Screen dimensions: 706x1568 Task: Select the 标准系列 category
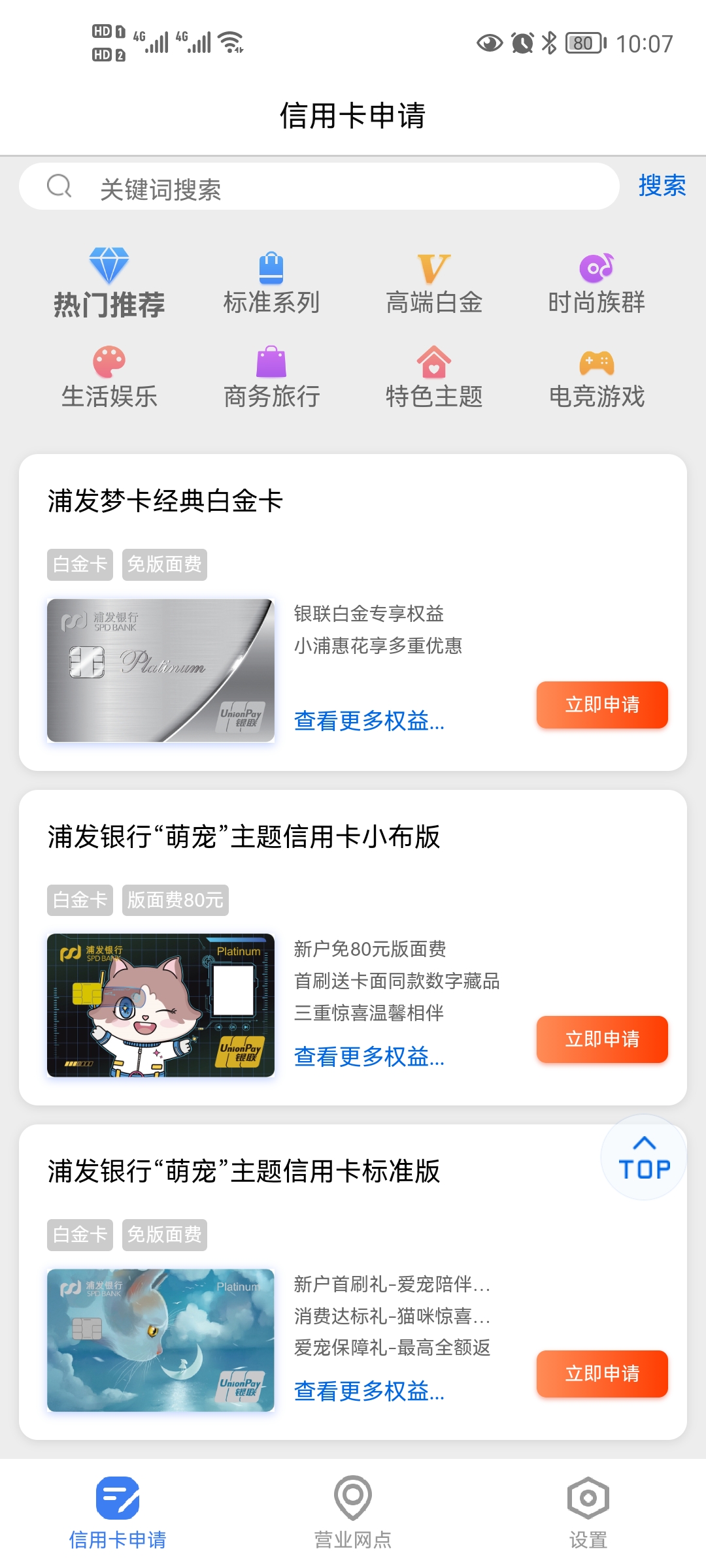[x=271, y=284]
